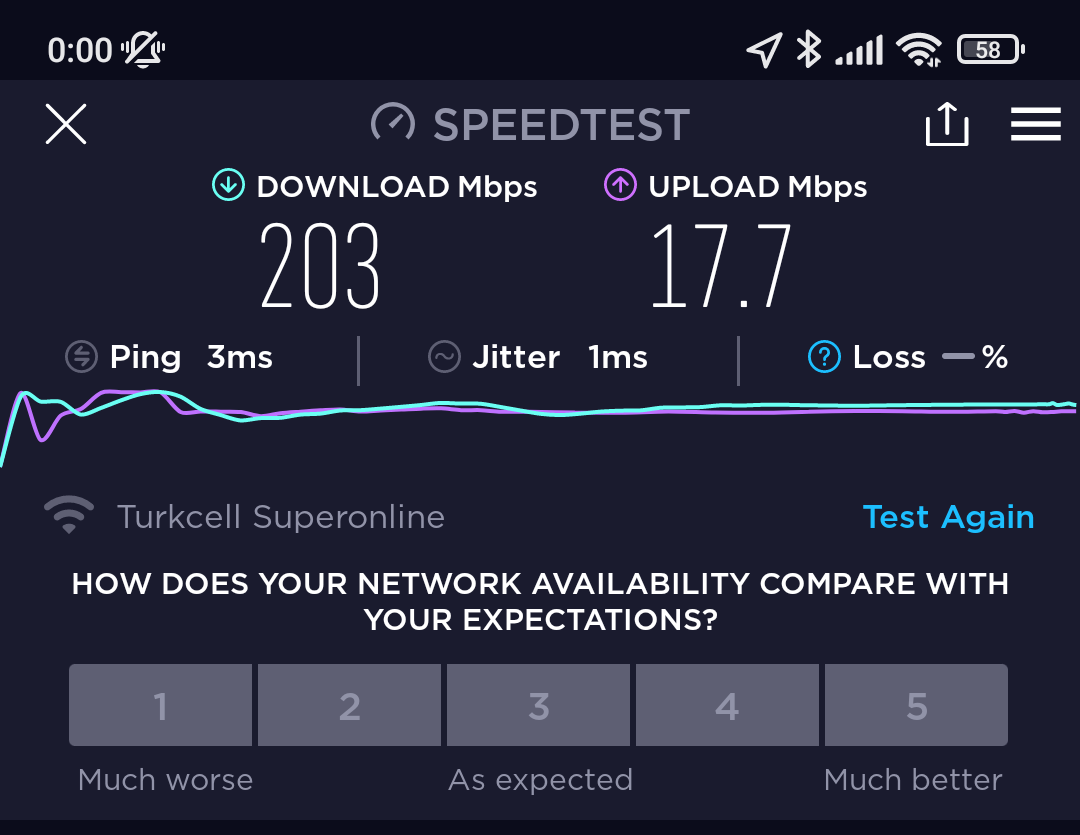Screen dimensions: 1080x835
Task: Give rating 5, much better
Action: pos(916,706)
